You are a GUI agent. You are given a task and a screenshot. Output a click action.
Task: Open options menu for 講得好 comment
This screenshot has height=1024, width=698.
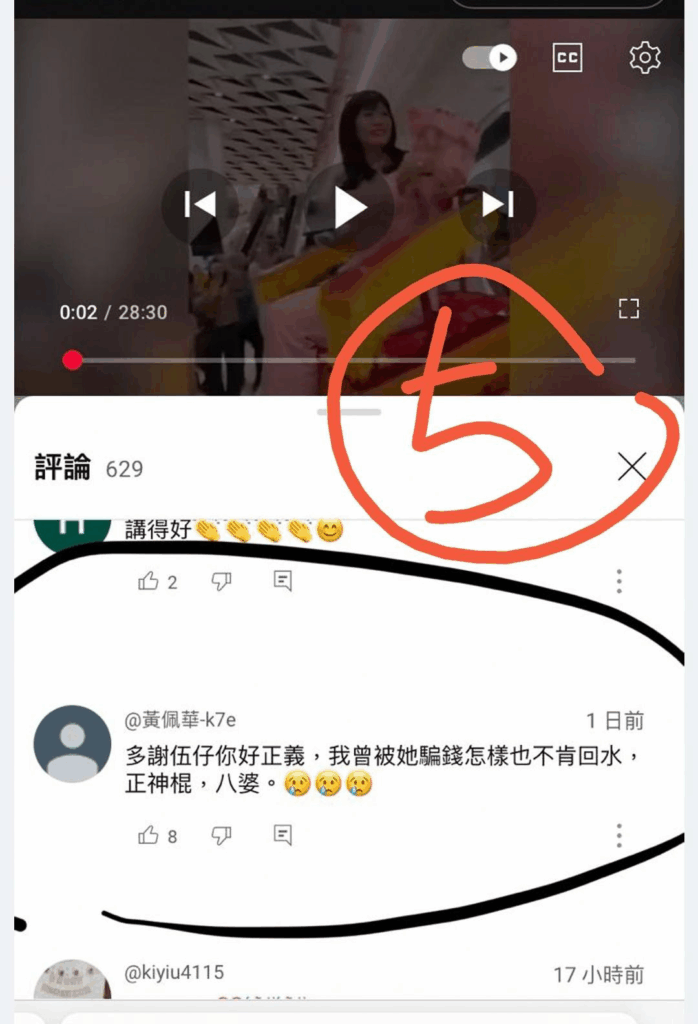[x=619, y=581]
